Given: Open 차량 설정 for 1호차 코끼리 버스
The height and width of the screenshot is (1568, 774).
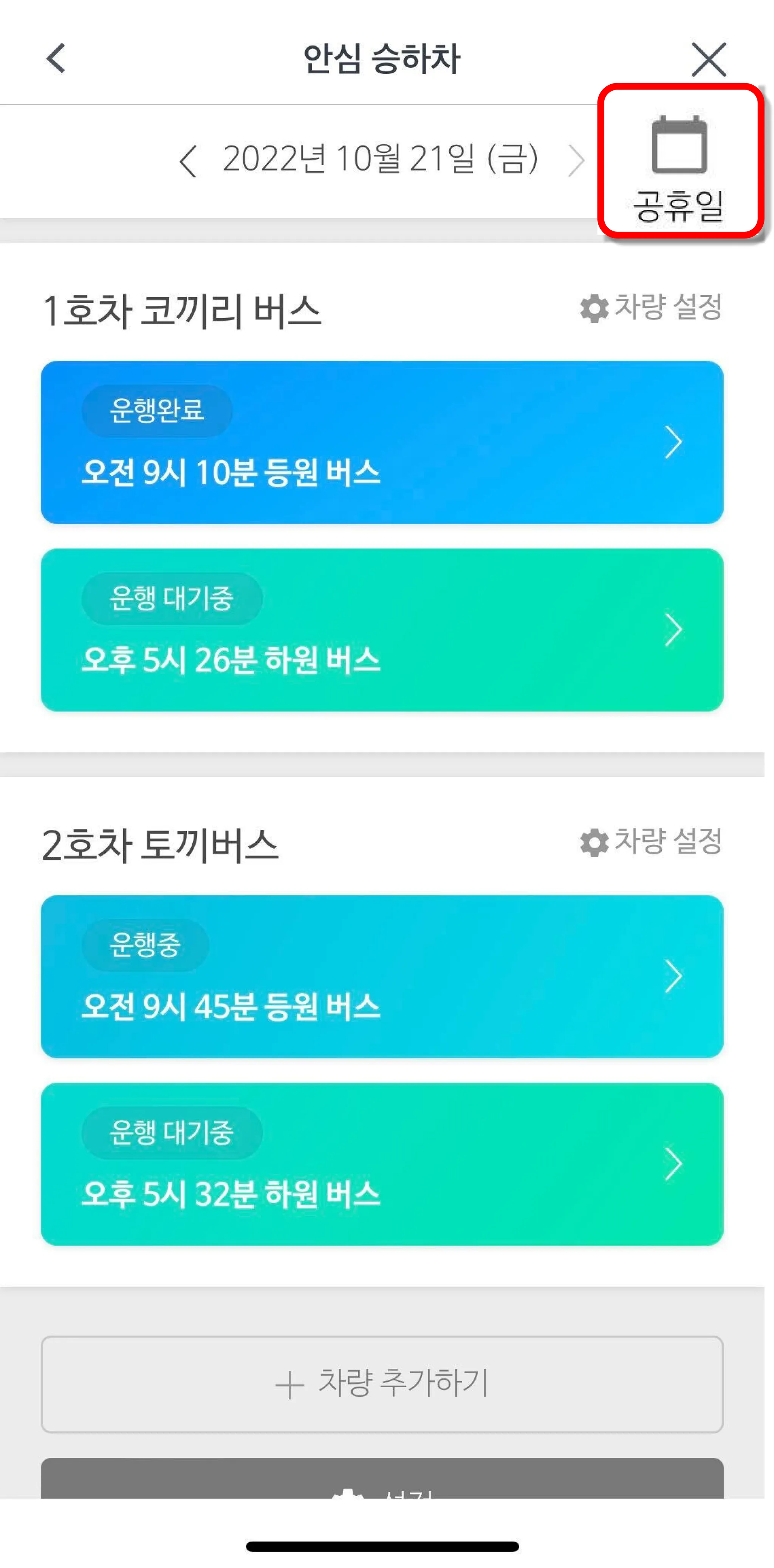Looking at the screenshot, I should [650, 307].
